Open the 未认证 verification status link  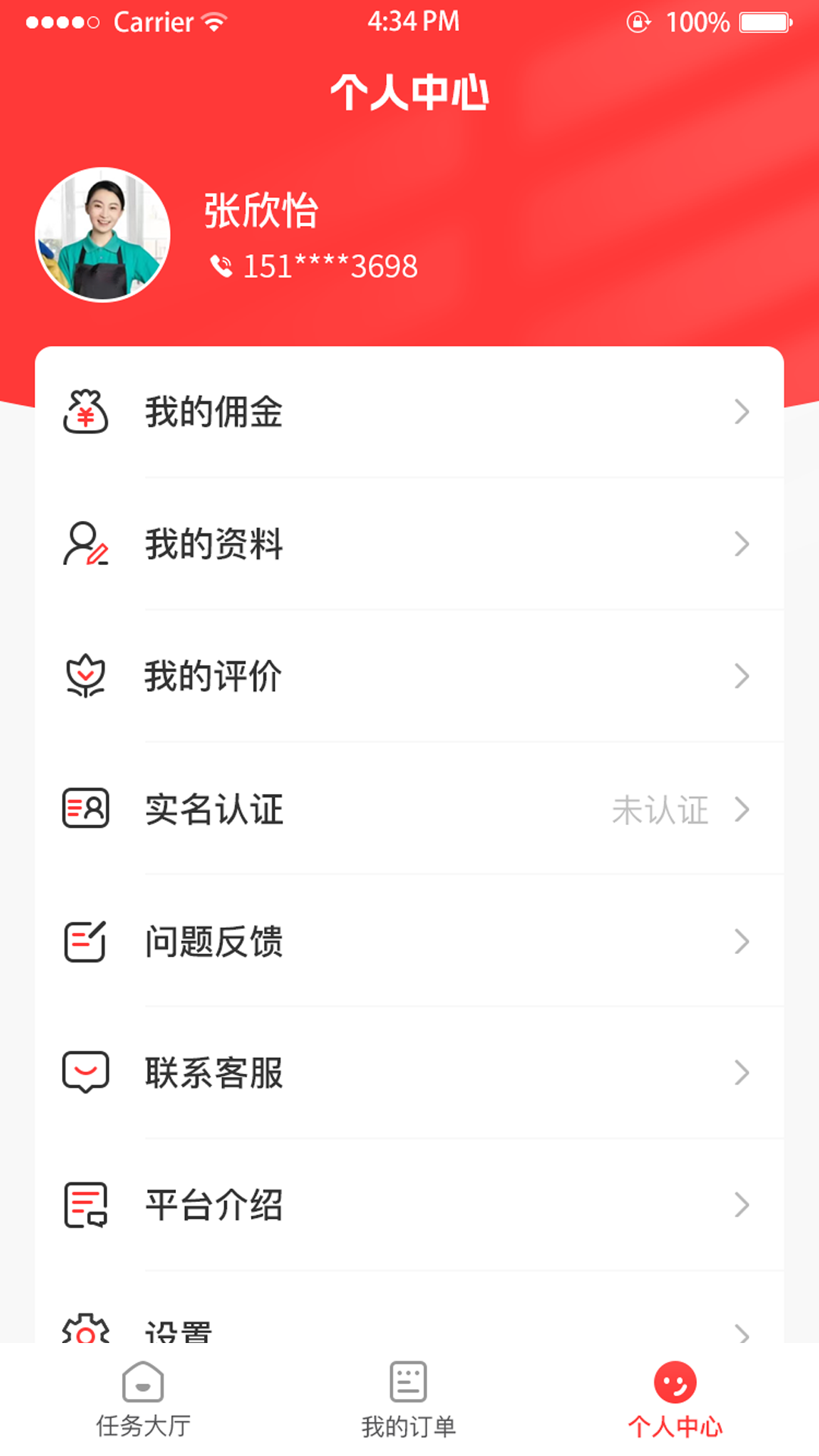661,808
